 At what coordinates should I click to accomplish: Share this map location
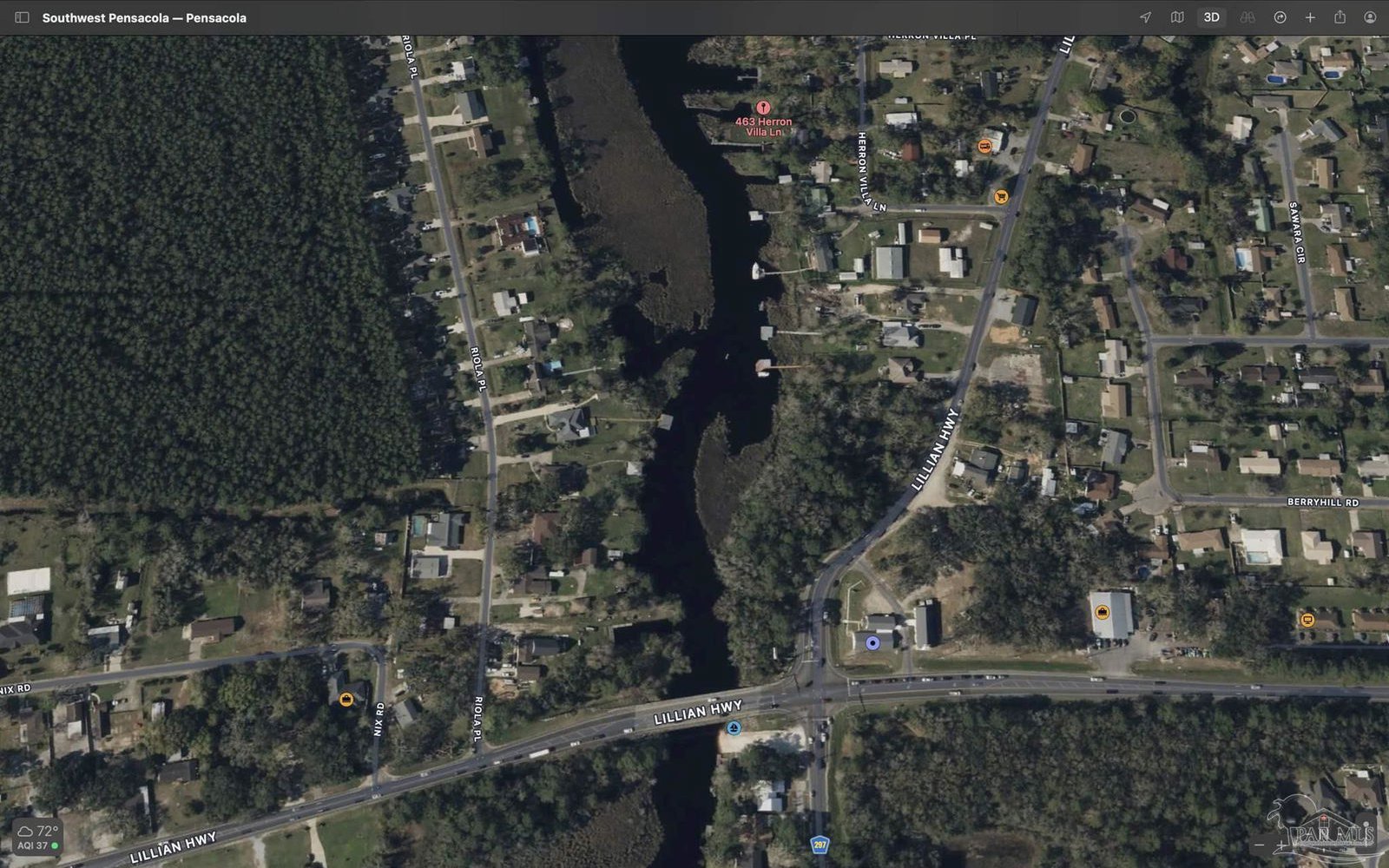click(1340, 17)
